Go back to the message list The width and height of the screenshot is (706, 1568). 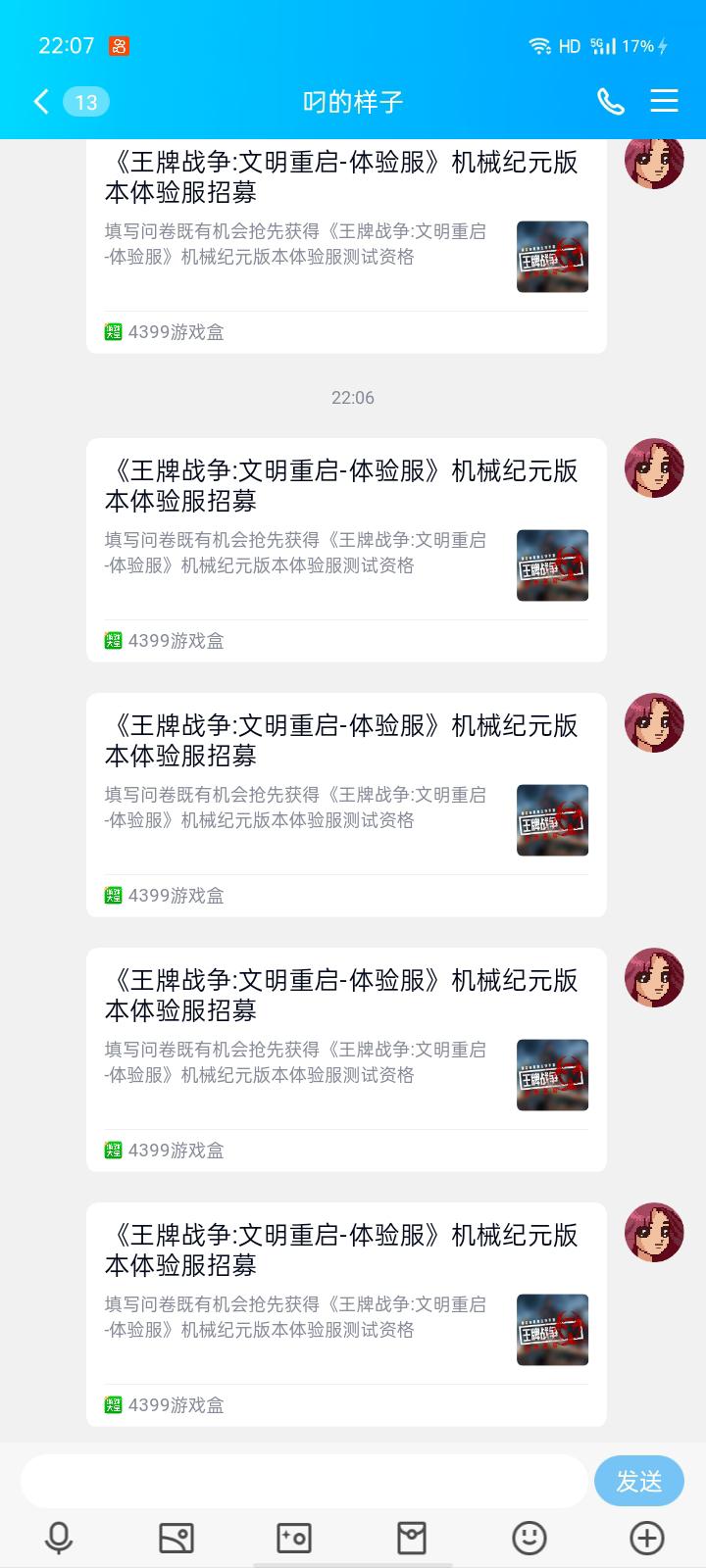pyautogui.click(x=41, y=101)
